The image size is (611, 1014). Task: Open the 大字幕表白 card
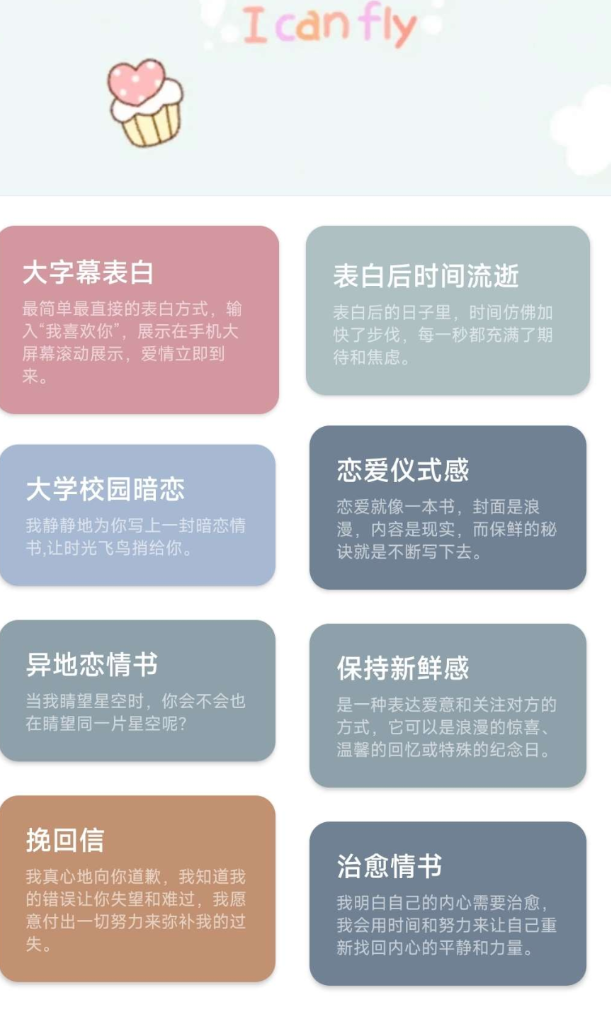click(138, 320)
